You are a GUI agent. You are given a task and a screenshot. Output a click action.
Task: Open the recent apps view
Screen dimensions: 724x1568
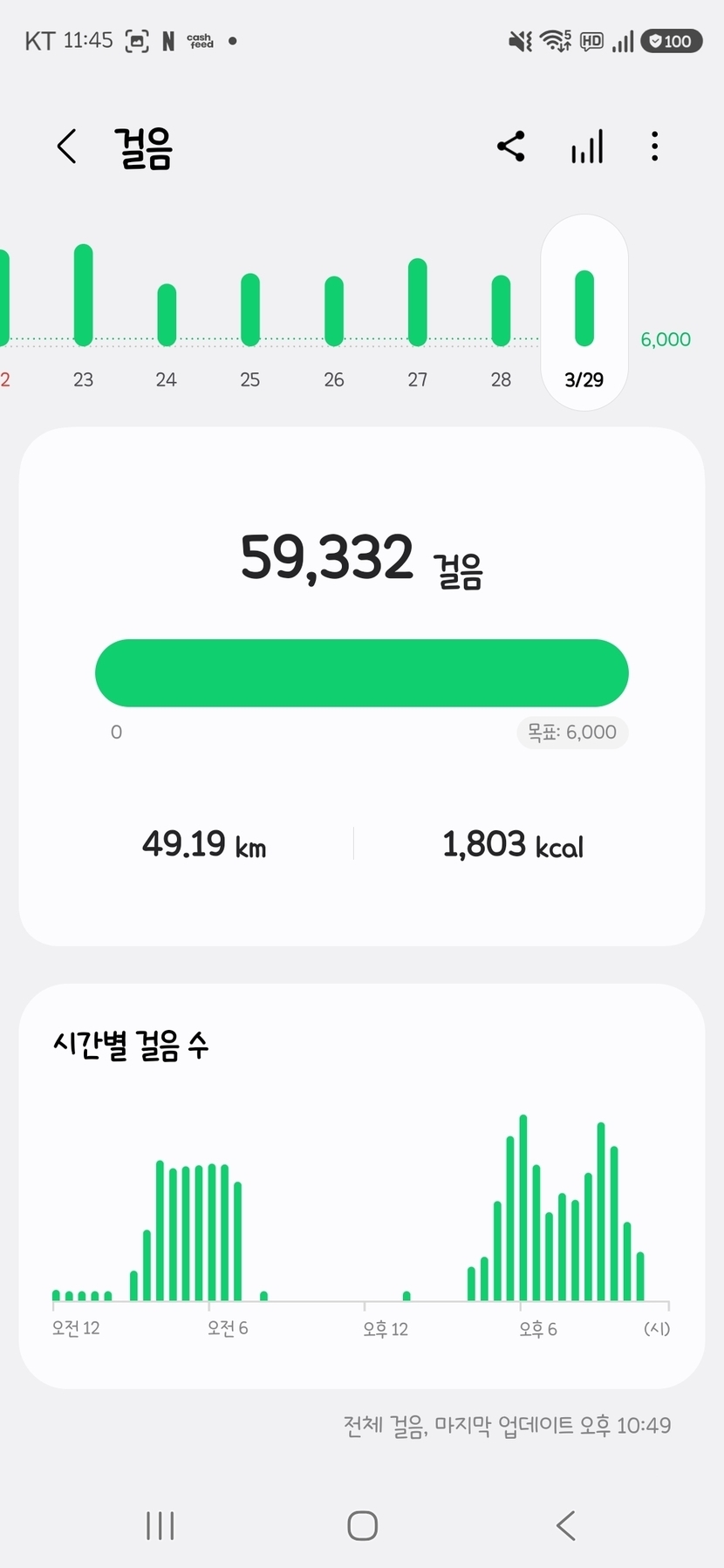click(161, 1525)
